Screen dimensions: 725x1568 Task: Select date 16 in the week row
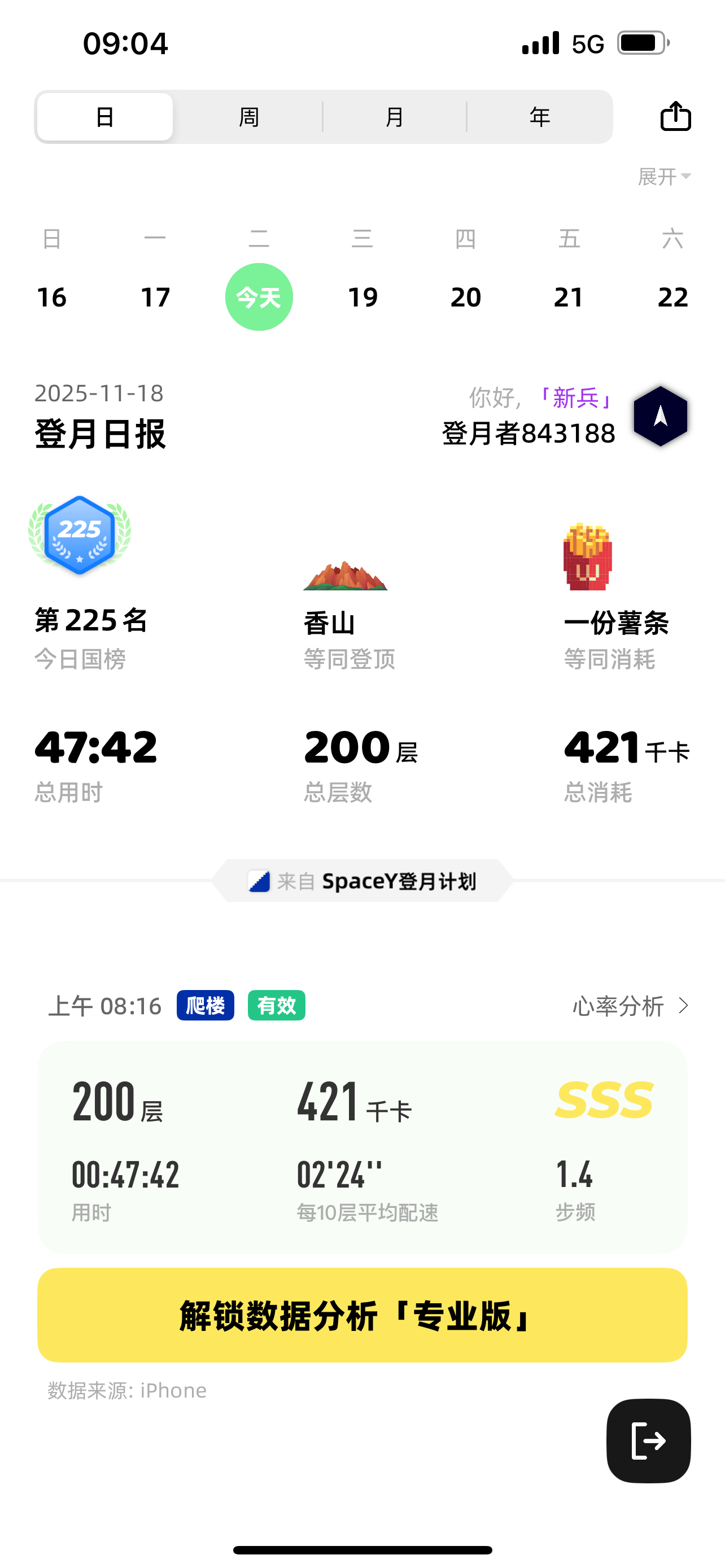pos(52,297)
